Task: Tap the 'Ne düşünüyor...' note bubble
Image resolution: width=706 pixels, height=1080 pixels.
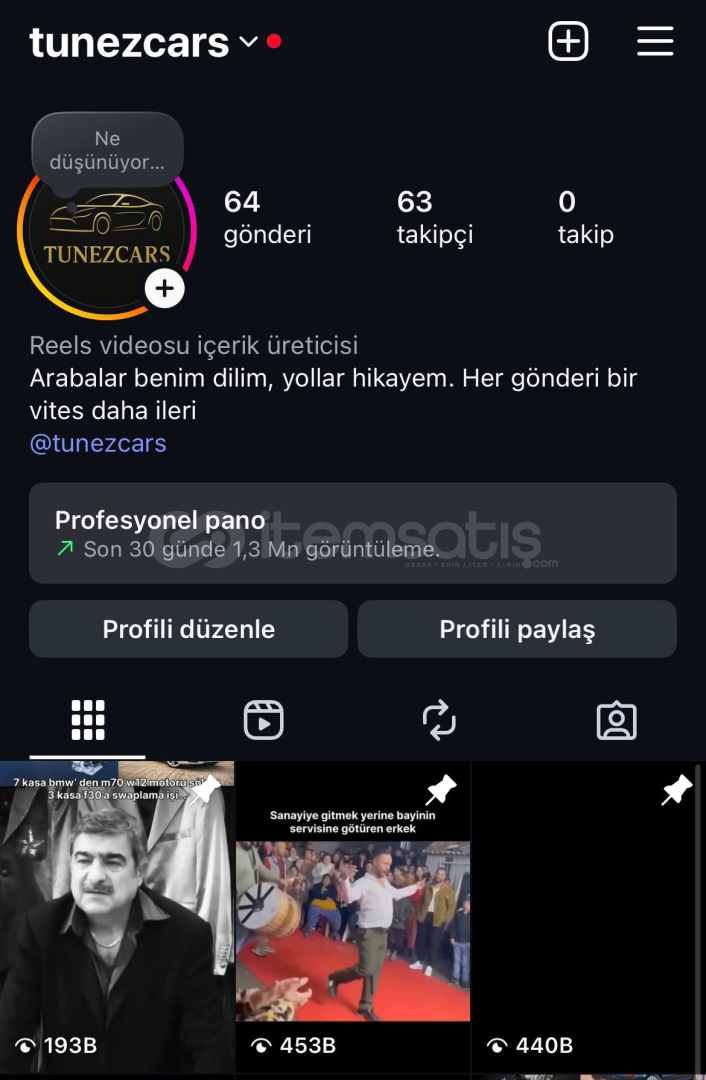Action: click(108, 150)
